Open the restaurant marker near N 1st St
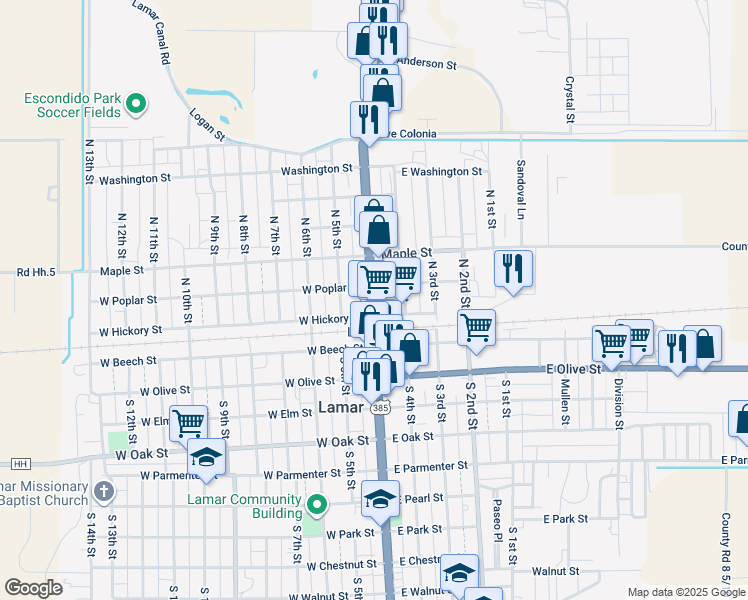Image resolution: width=748 pixels, height=600 pixels. [513, 268]
